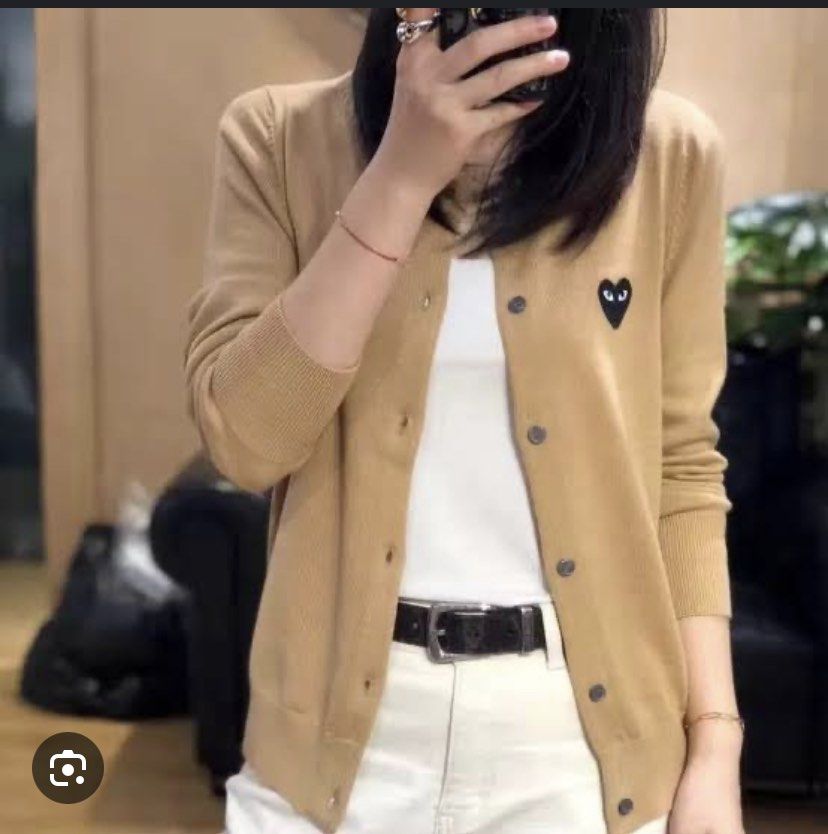The image size is (828, 834).
Task: Open Google Lens visual search
Action: coord(67,768)
